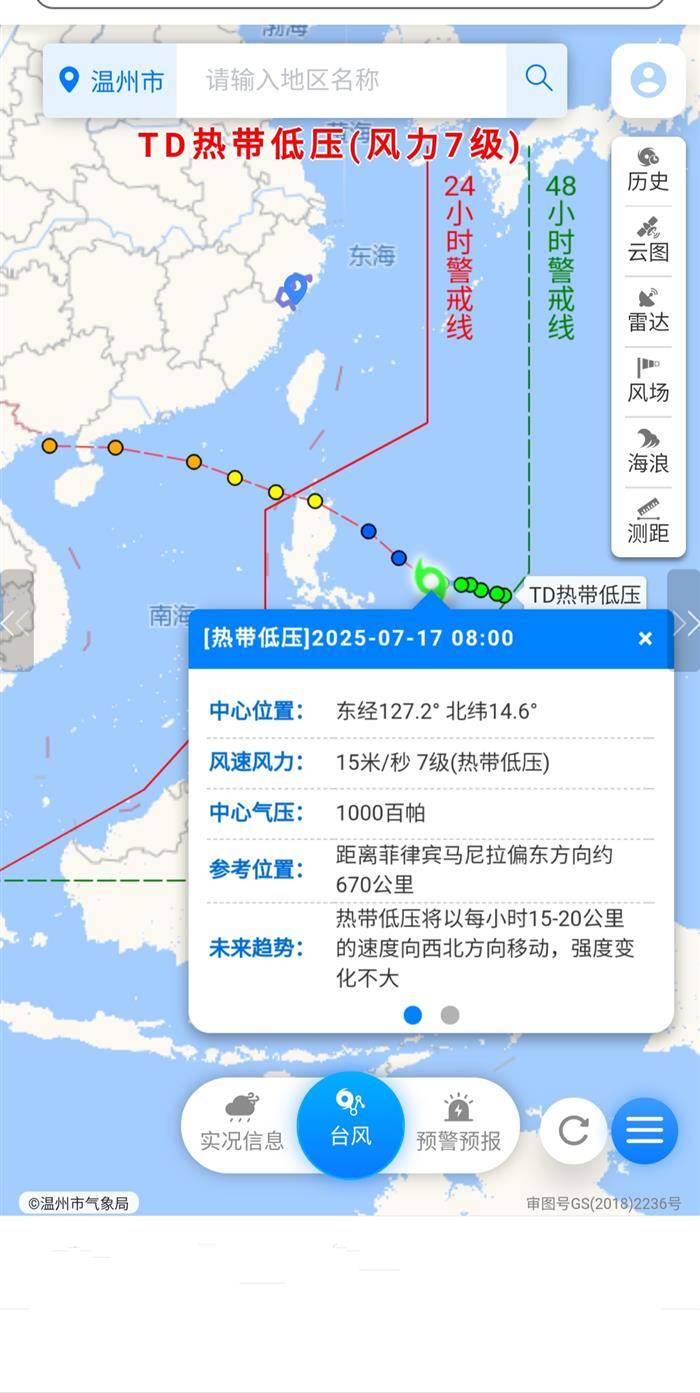Show the 海浪 sea wave layer
The image size is (700, 1393).
[648, 451]
